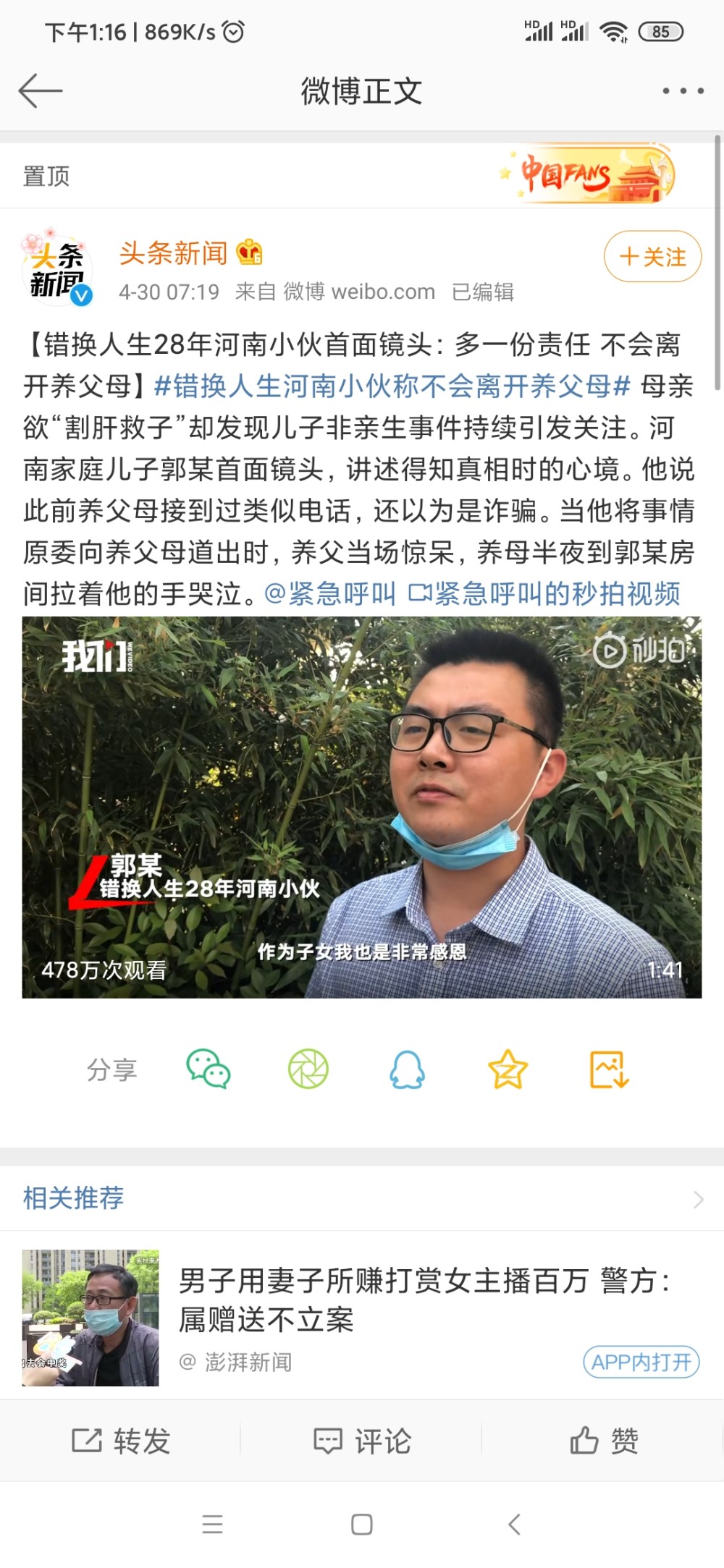724x1568 pixels.
Task: Follow 头条新闻 with the 关注 button
Action: tap(652, 256)
